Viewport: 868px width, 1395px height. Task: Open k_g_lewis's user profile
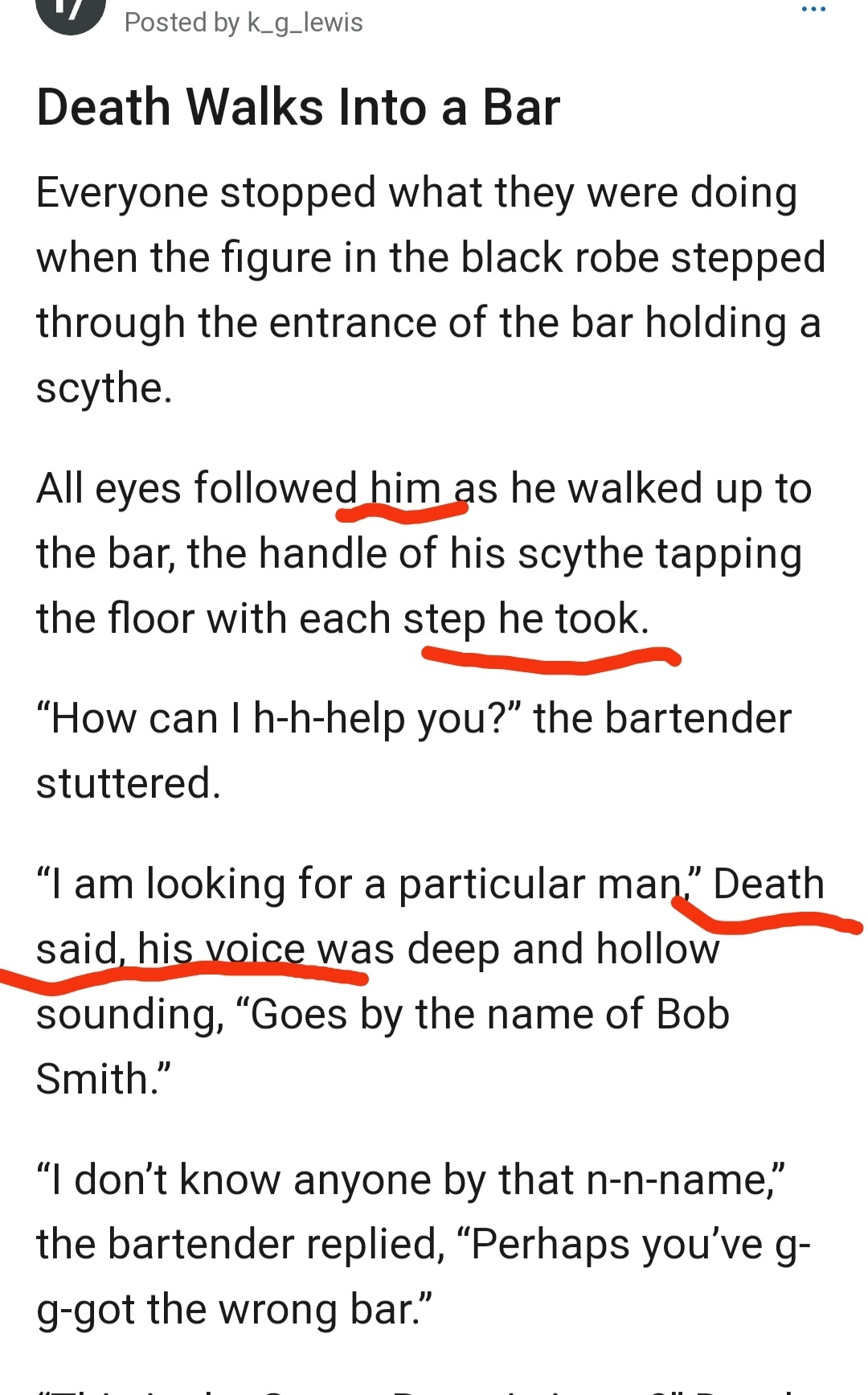click(x=304, y=23)
